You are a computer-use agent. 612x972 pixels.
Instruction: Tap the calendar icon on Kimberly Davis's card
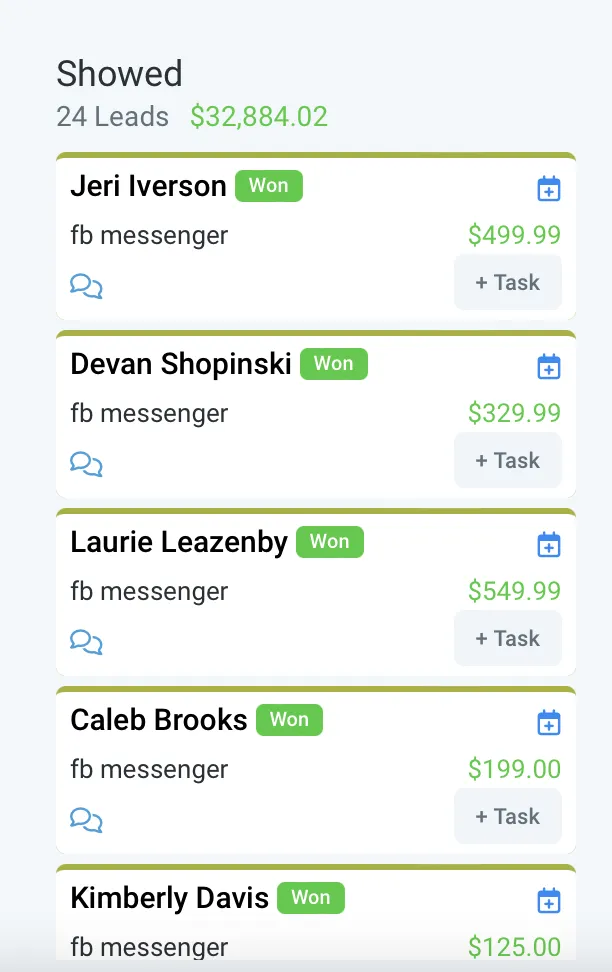click(x=548, y=901)
